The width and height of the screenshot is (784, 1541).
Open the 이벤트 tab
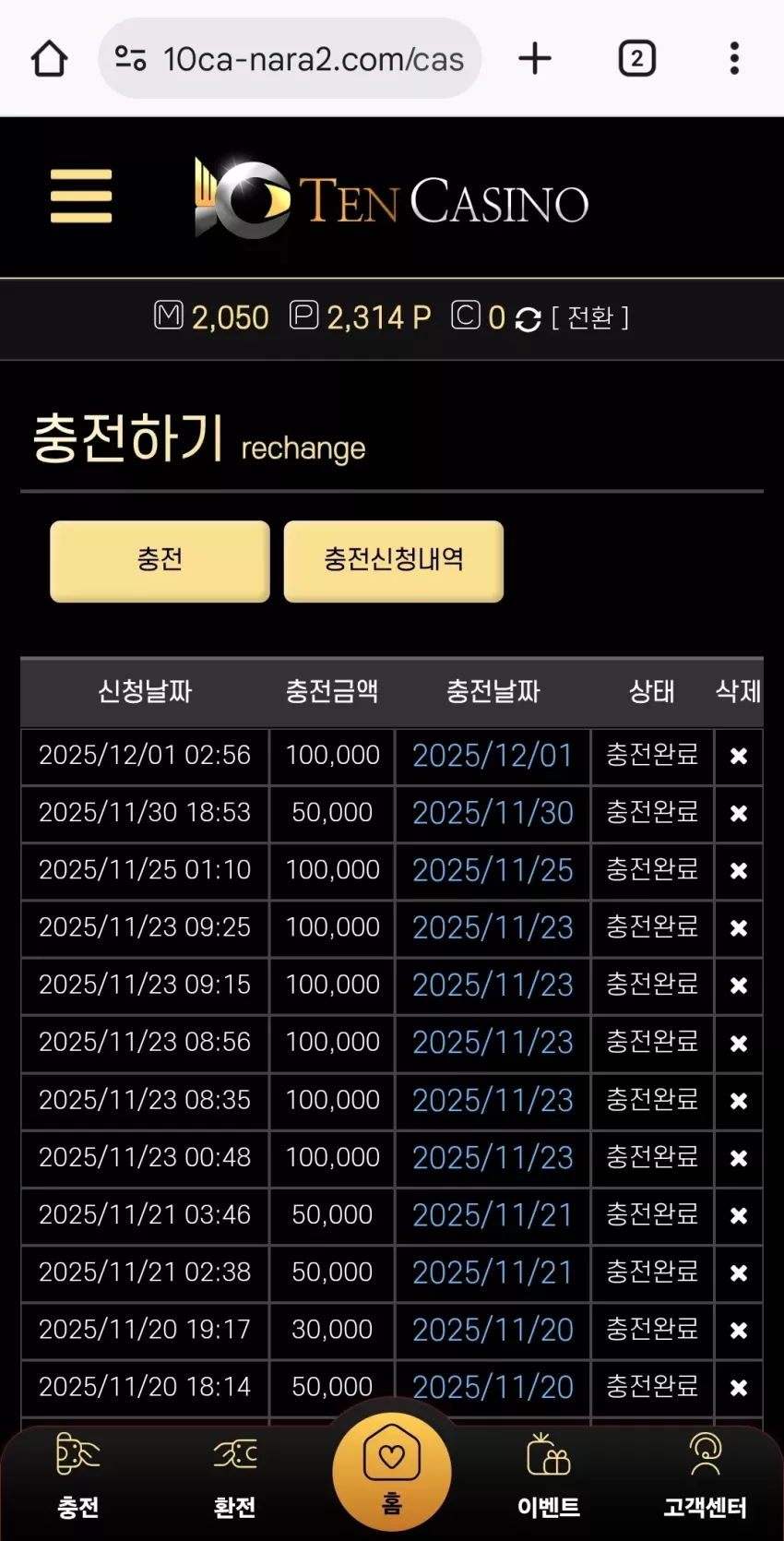tap(549, 1476)
